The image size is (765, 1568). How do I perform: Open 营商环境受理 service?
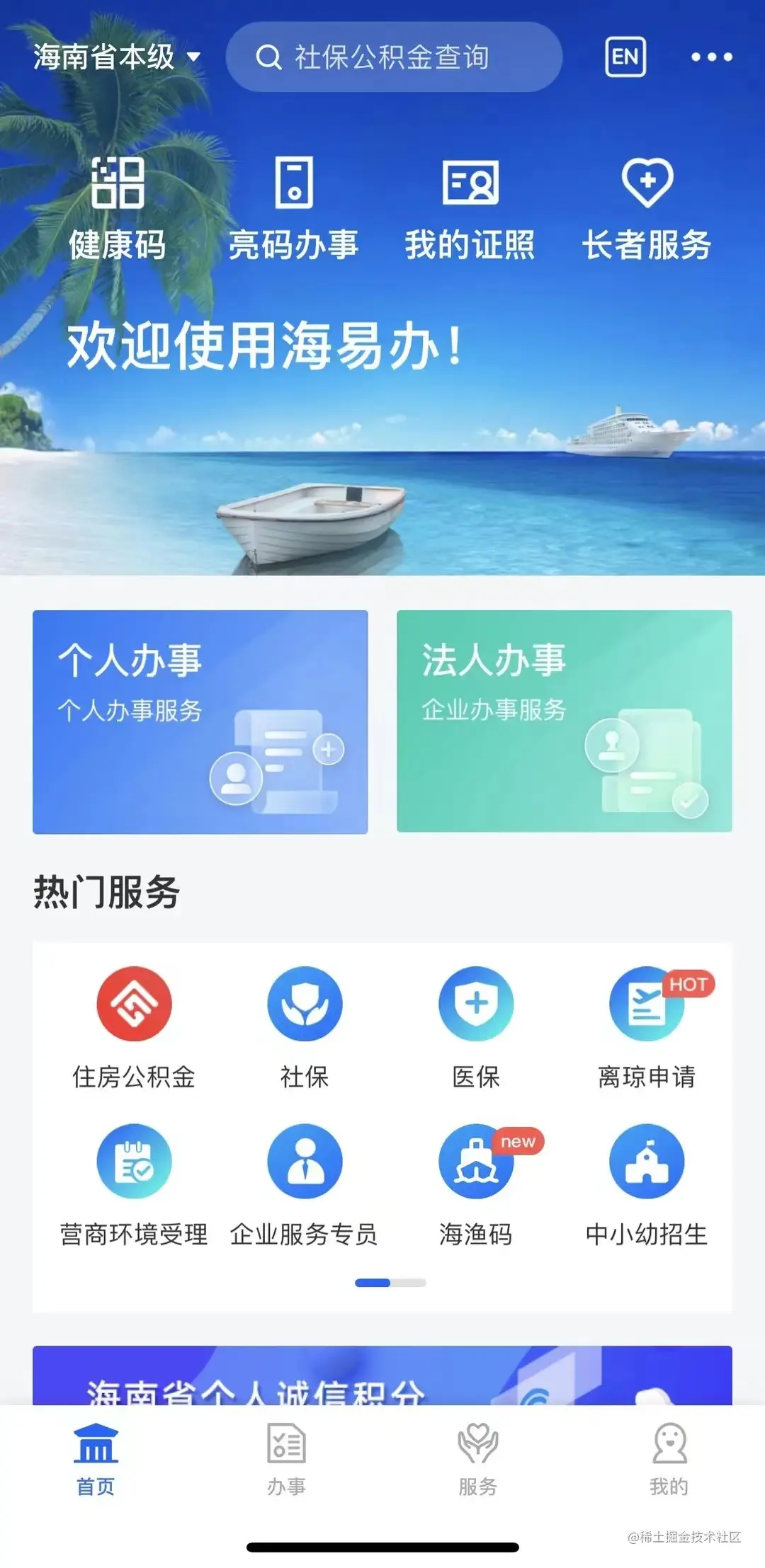(x=134, y=1184)
